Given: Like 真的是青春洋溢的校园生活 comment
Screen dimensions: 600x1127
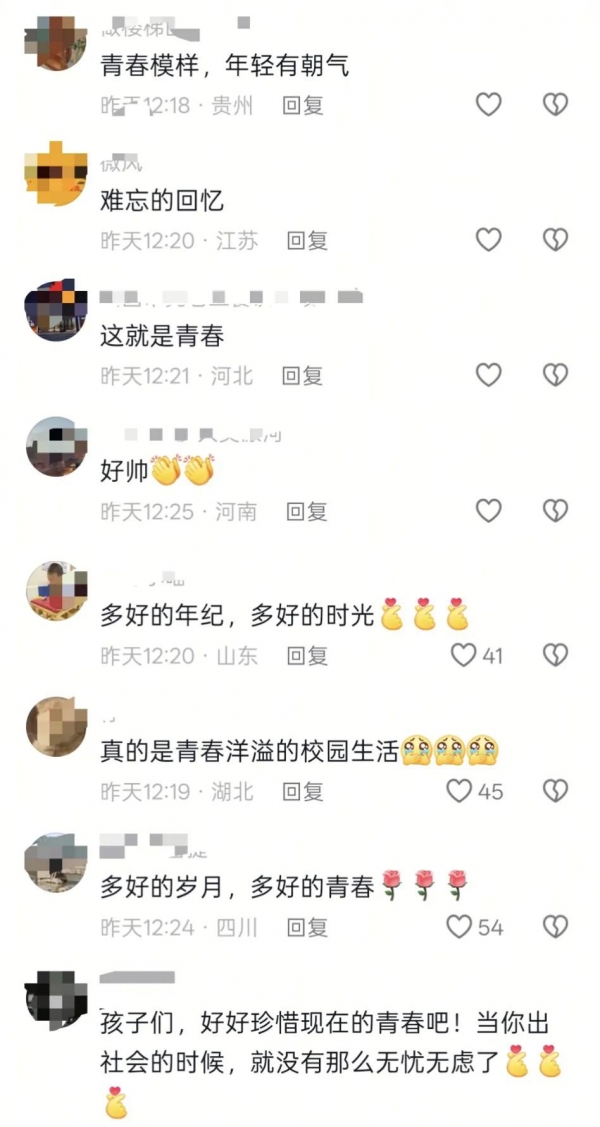Looking at the screenshot, I should (x=459, y=792).
